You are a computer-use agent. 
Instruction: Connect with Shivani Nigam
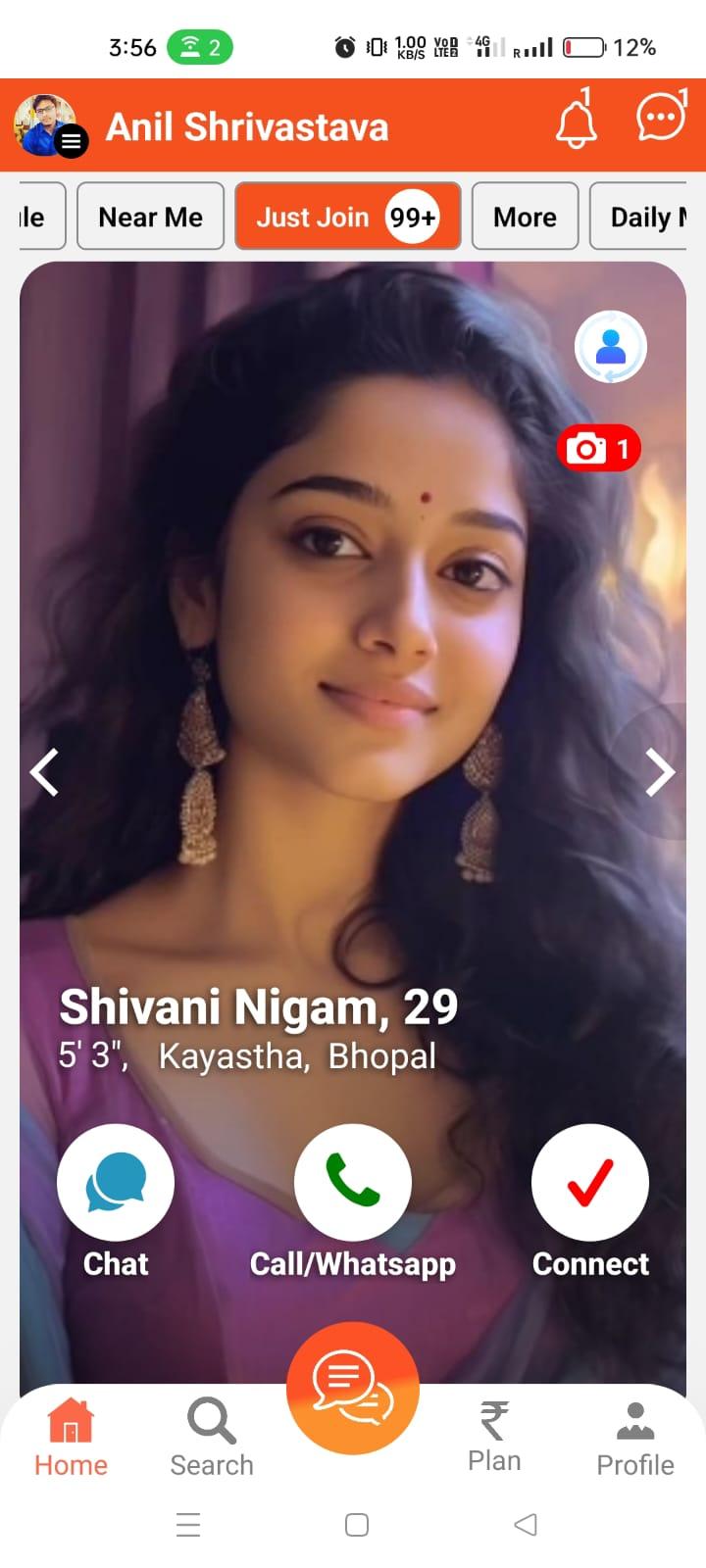click(x=590, y=1183)
